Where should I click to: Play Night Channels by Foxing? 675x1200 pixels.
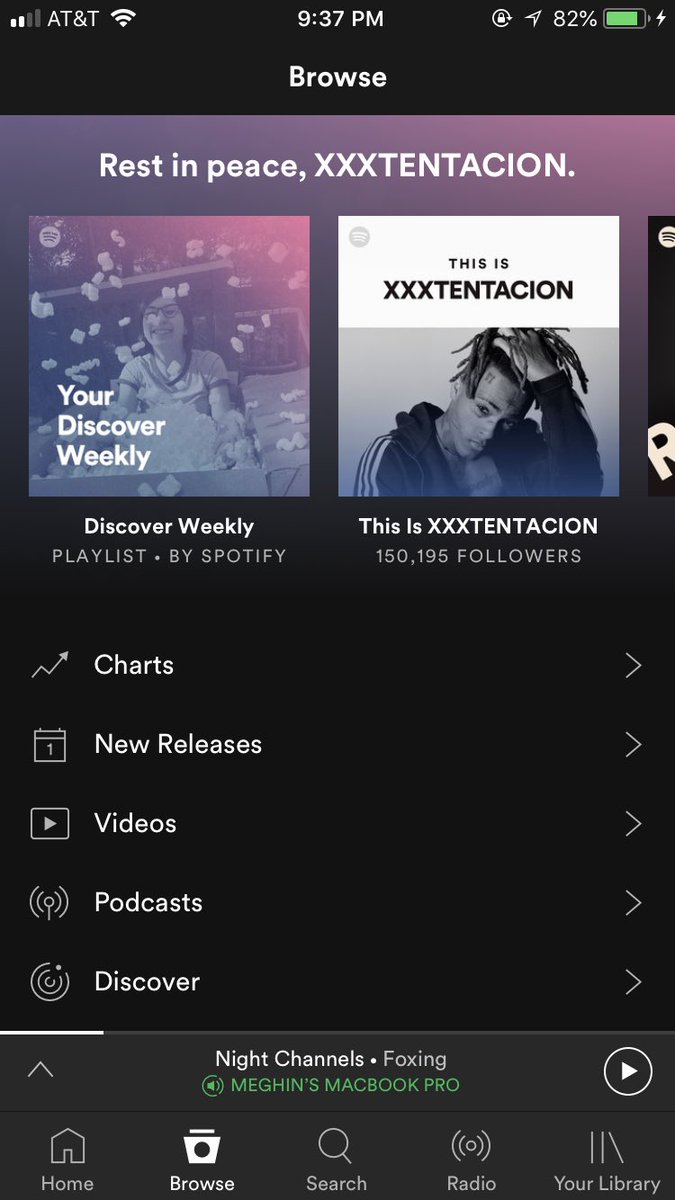pyautogui.click(x=628, y=1071)
